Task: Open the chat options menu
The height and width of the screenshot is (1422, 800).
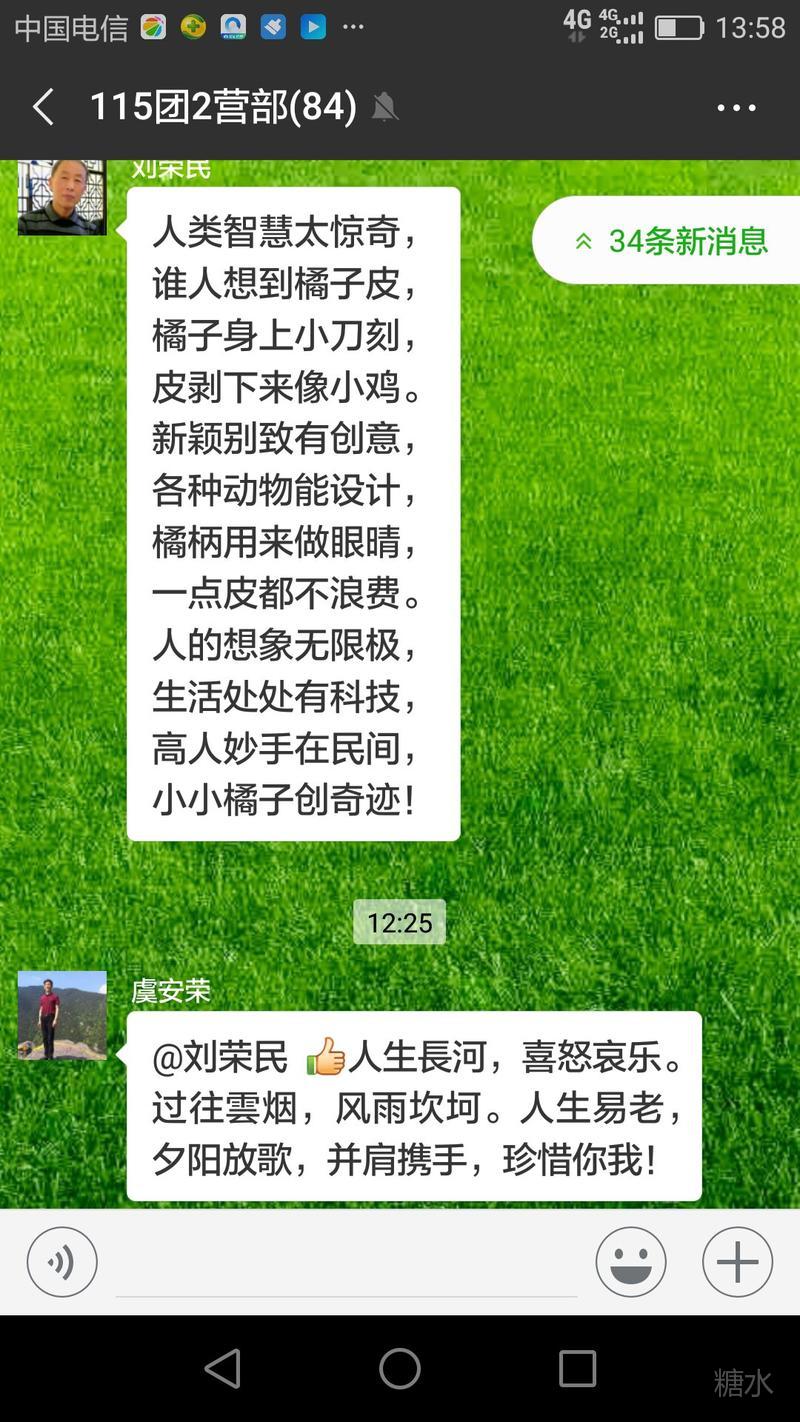Action: pos(737,107)
